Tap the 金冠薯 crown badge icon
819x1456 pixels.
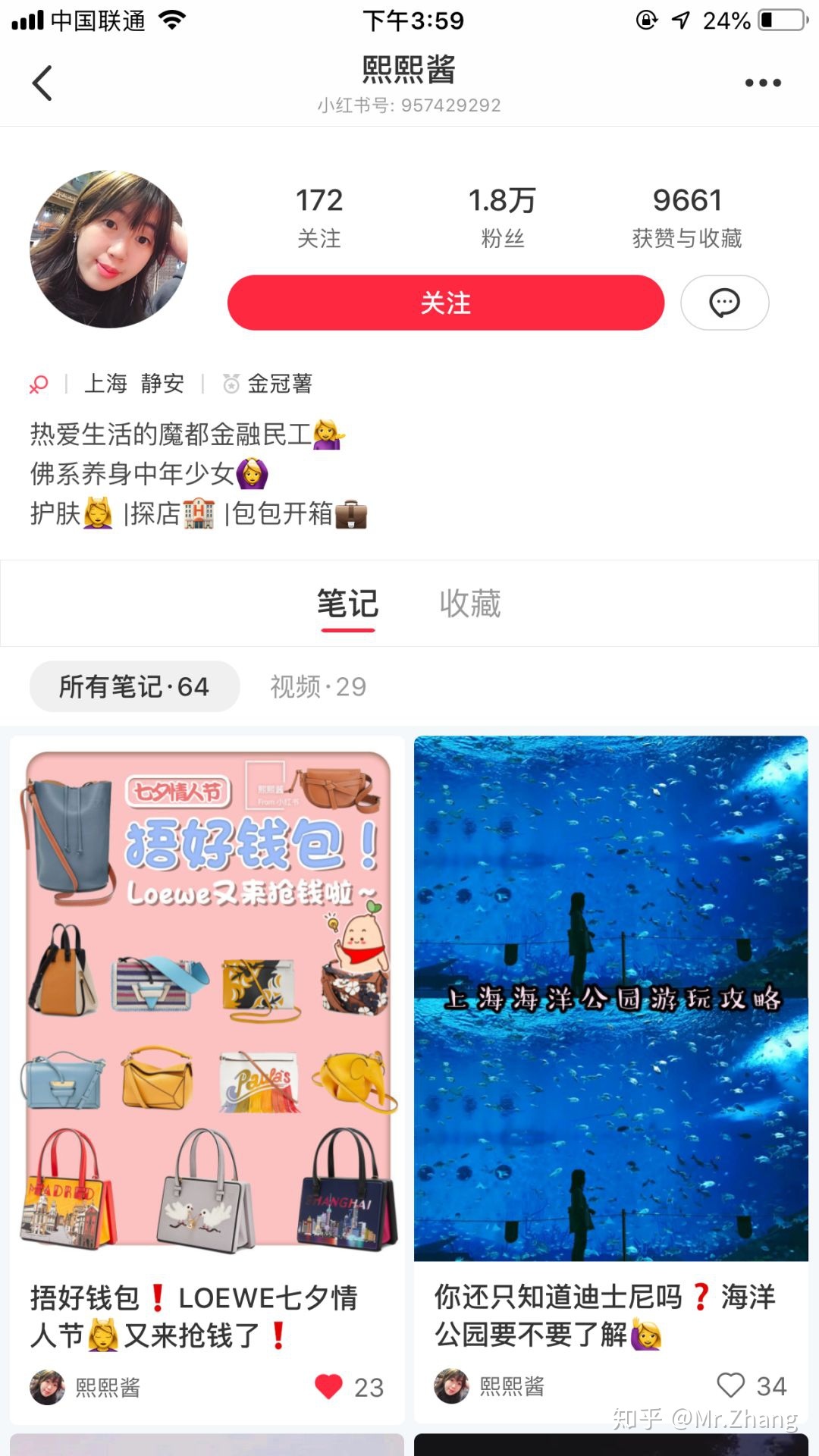[x=229, y=384]
